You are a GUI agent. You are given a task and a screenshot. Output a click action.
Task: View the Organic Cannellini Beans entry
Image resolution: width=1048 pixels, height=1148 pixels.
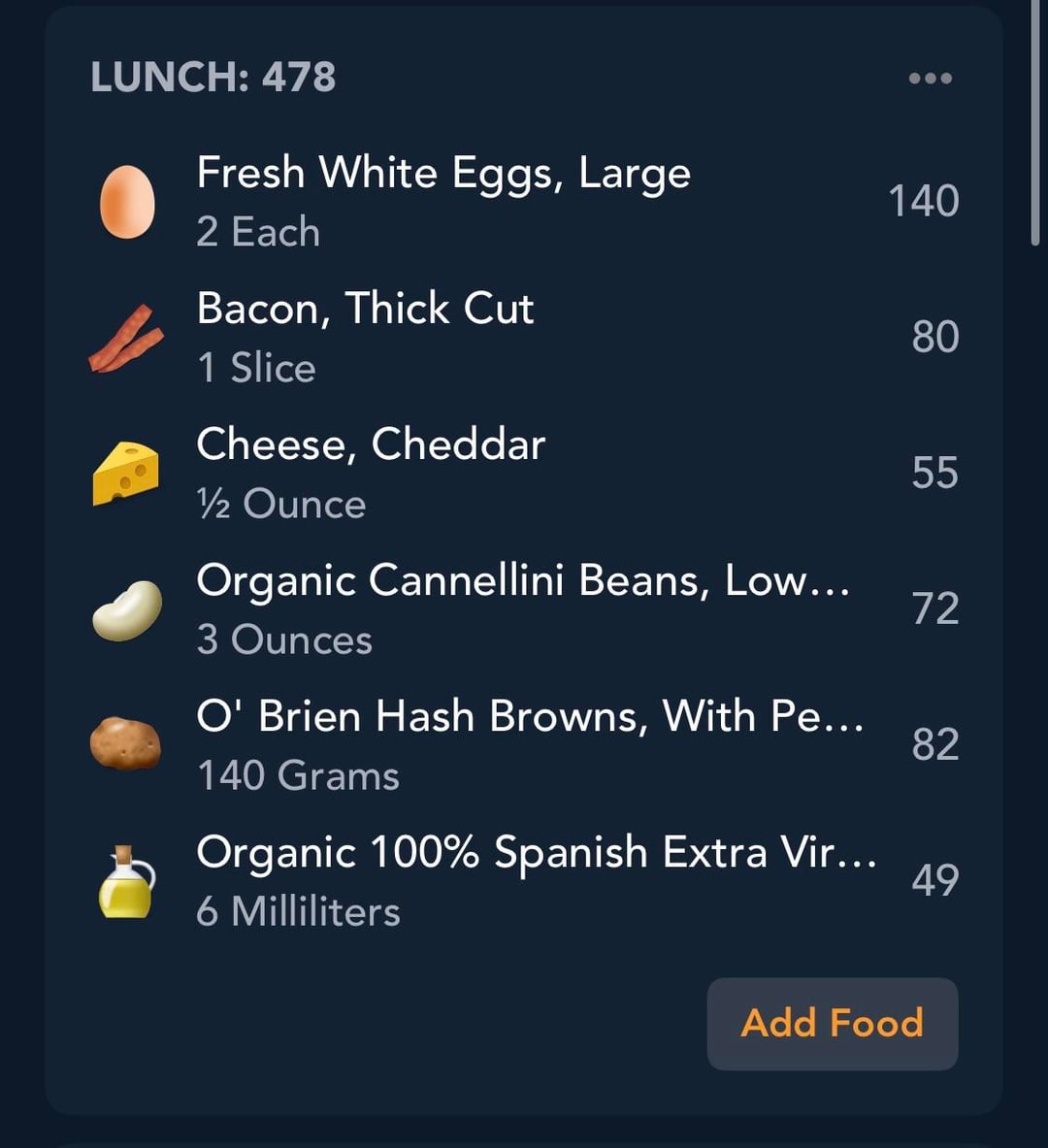[x=523, y=608]
